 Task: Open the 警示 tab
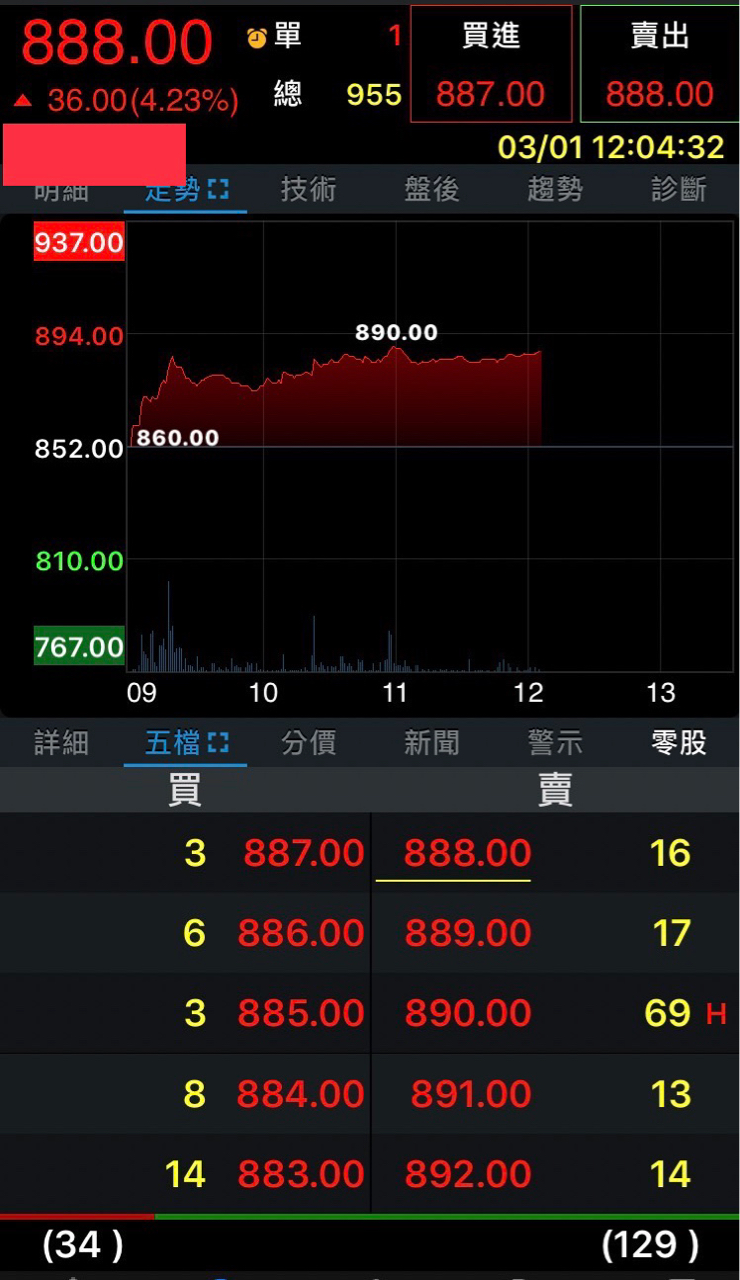coord(555,743)
